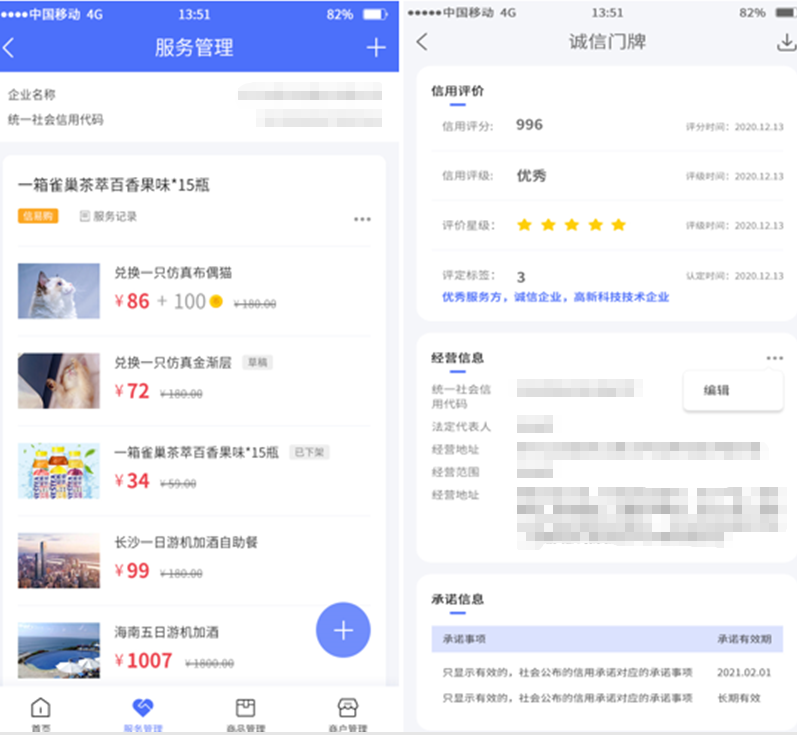The height and width of the screenshot is (735, 797).
Task: Select 编辑 in the popup menu
Action: pyautogui.click(x=717, y=390)
